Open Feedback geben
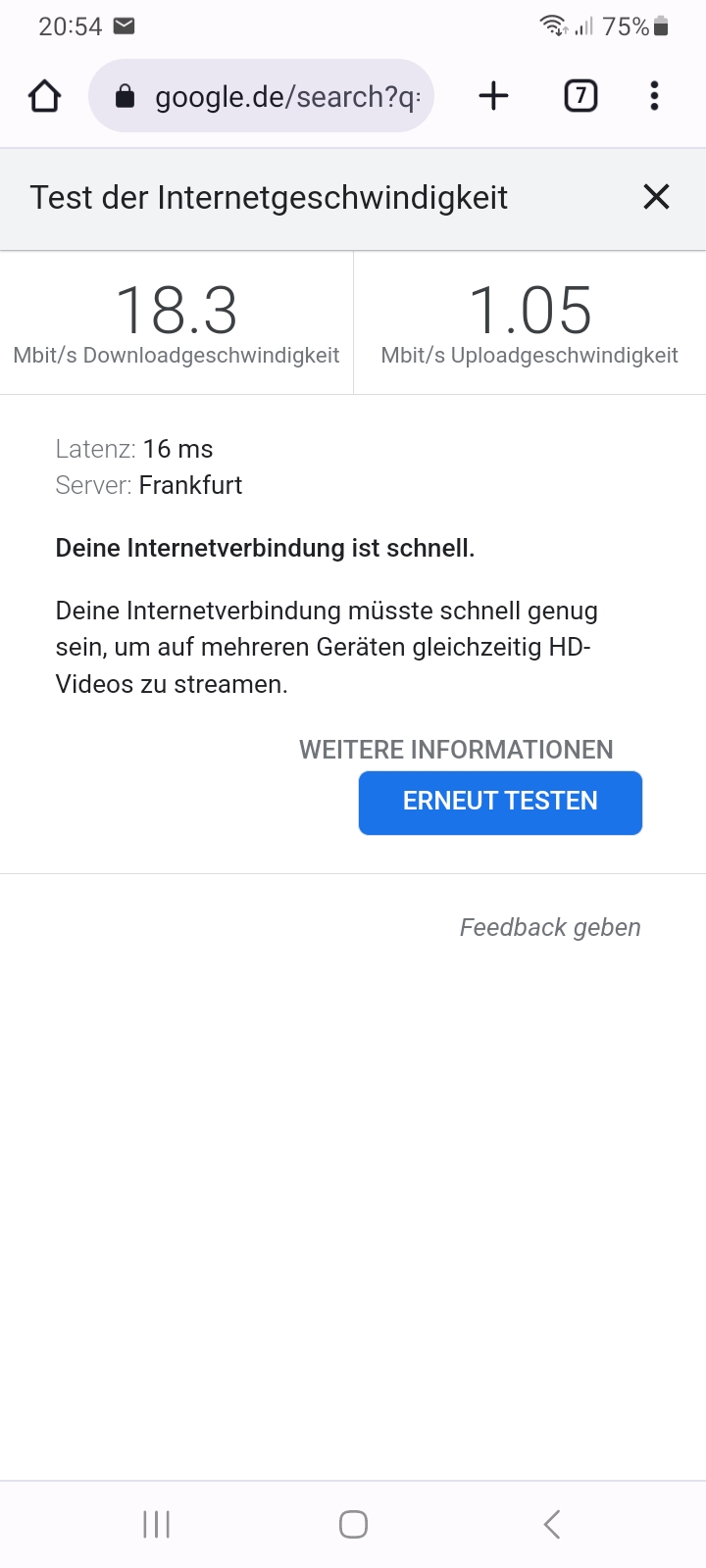The width and height of the screenshot is (706, 1568). point(550,927)
